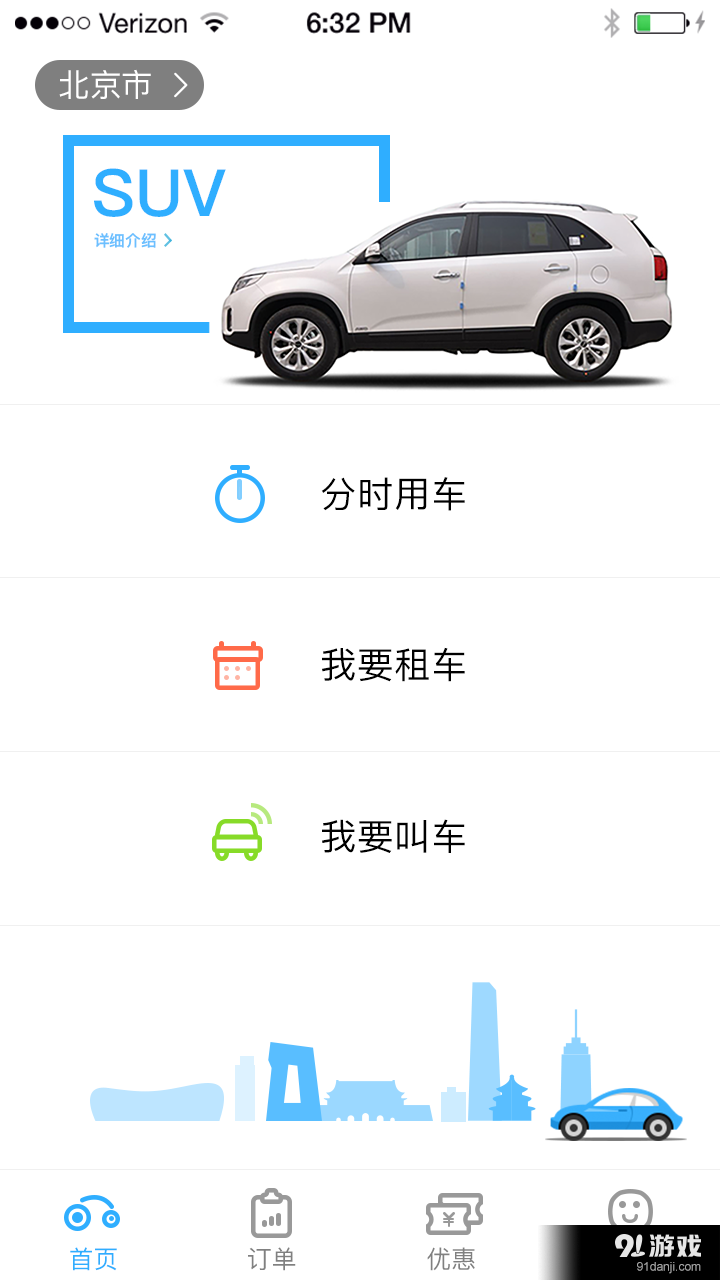The height and width of the screenshot is (1280, 720).
Task: Click the green car icon for 我要叫车
Action: tap(237, 836)
